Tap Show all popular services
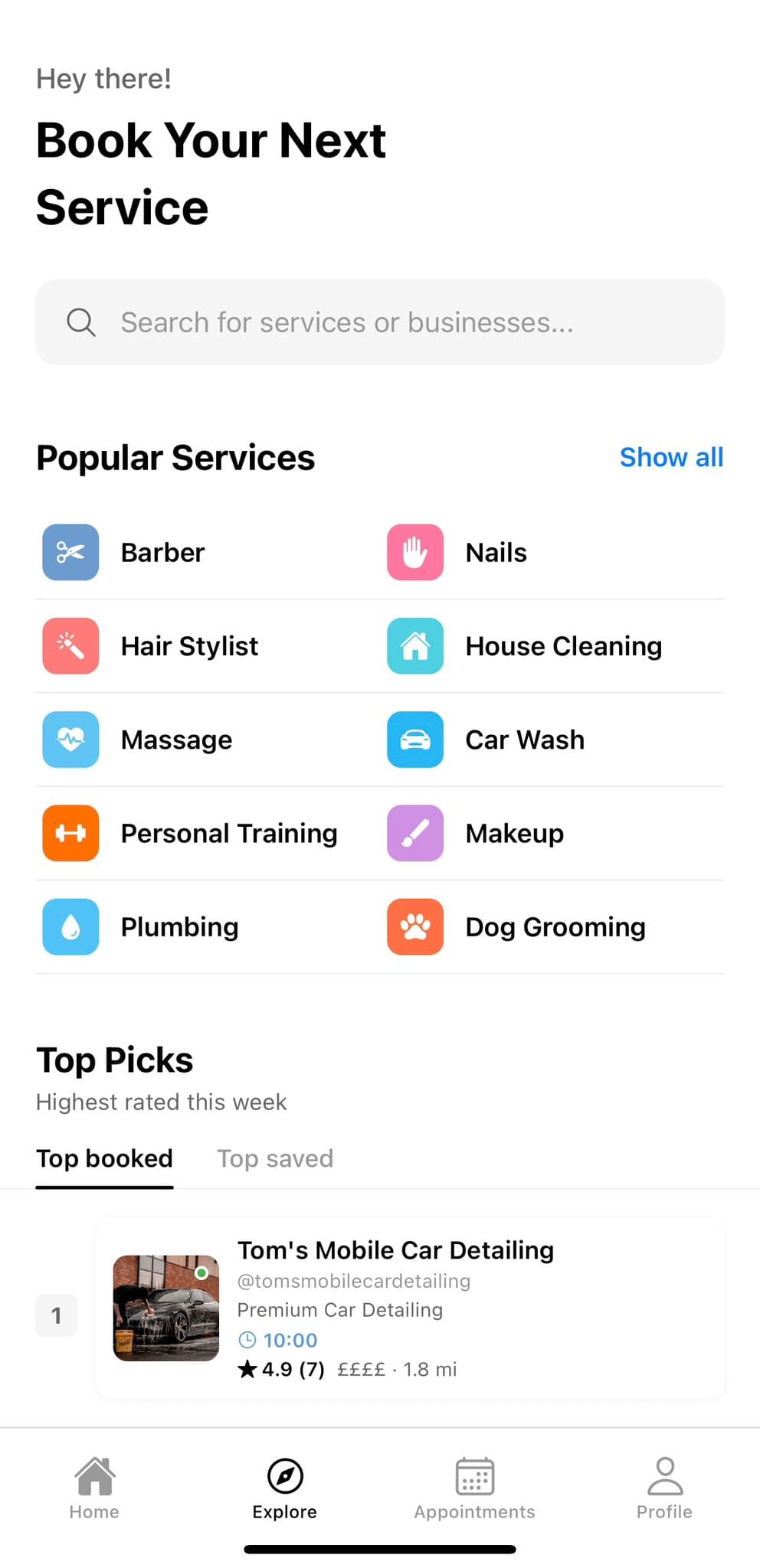 (x=672, y=457)
